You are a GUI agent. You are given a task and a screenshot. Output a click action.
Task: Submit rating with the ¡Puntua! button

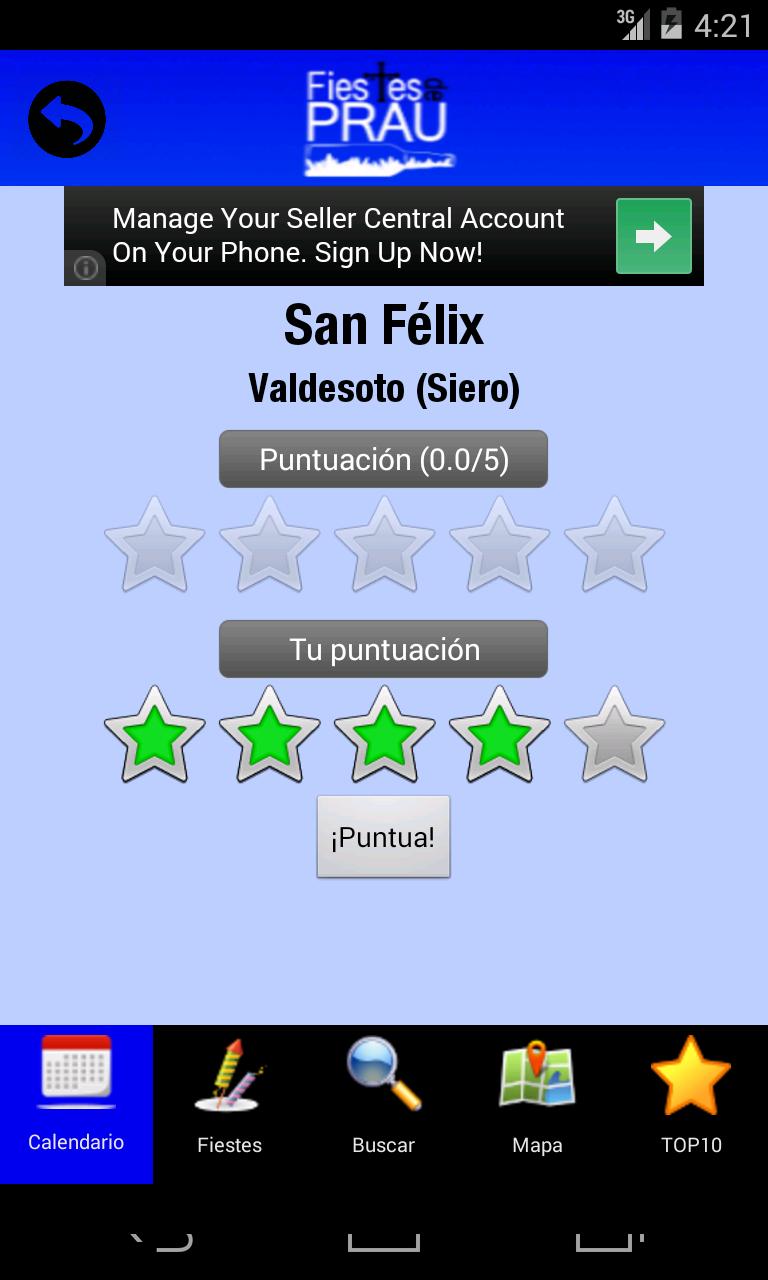pyautogui.click(x=383, y=837)
